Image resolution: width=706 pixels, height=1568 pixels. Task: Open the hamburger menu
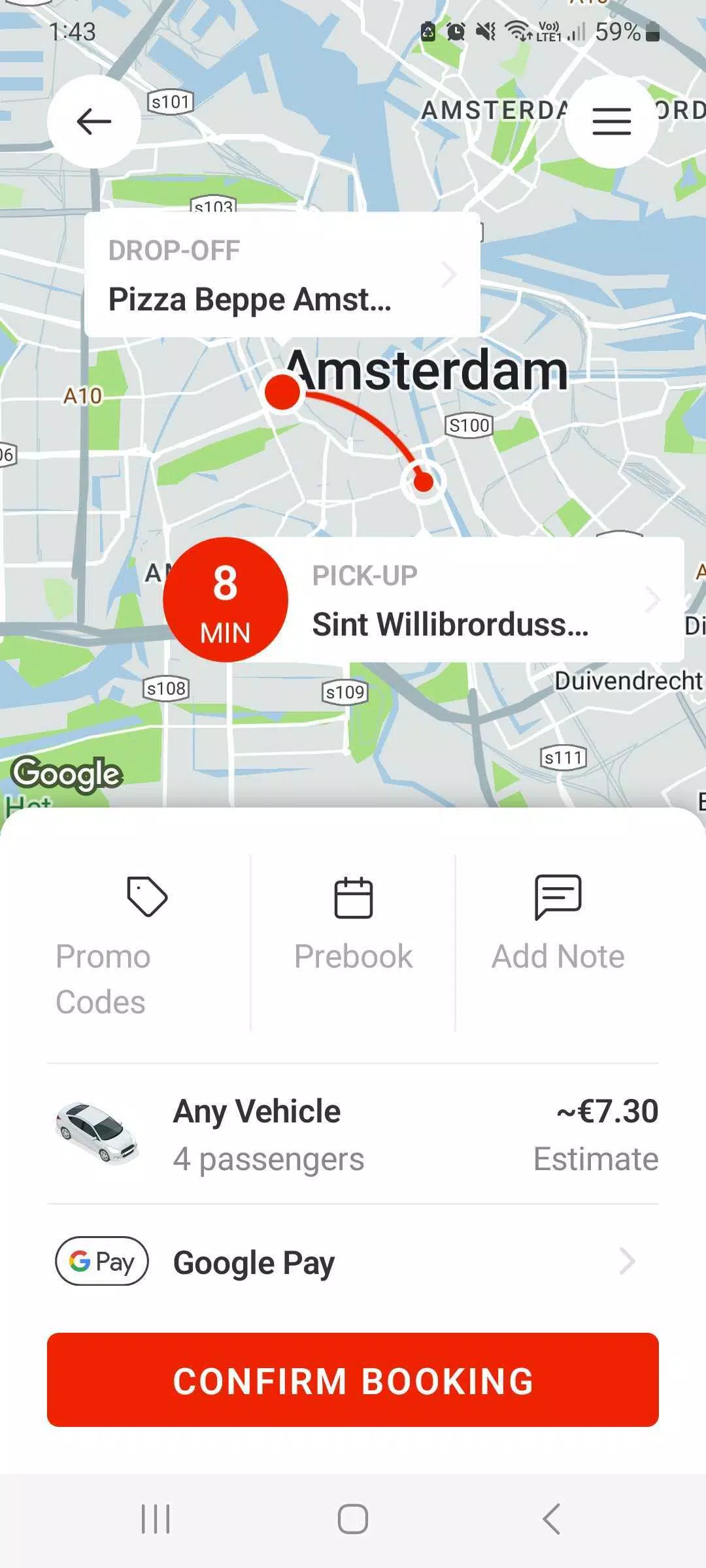611,122
